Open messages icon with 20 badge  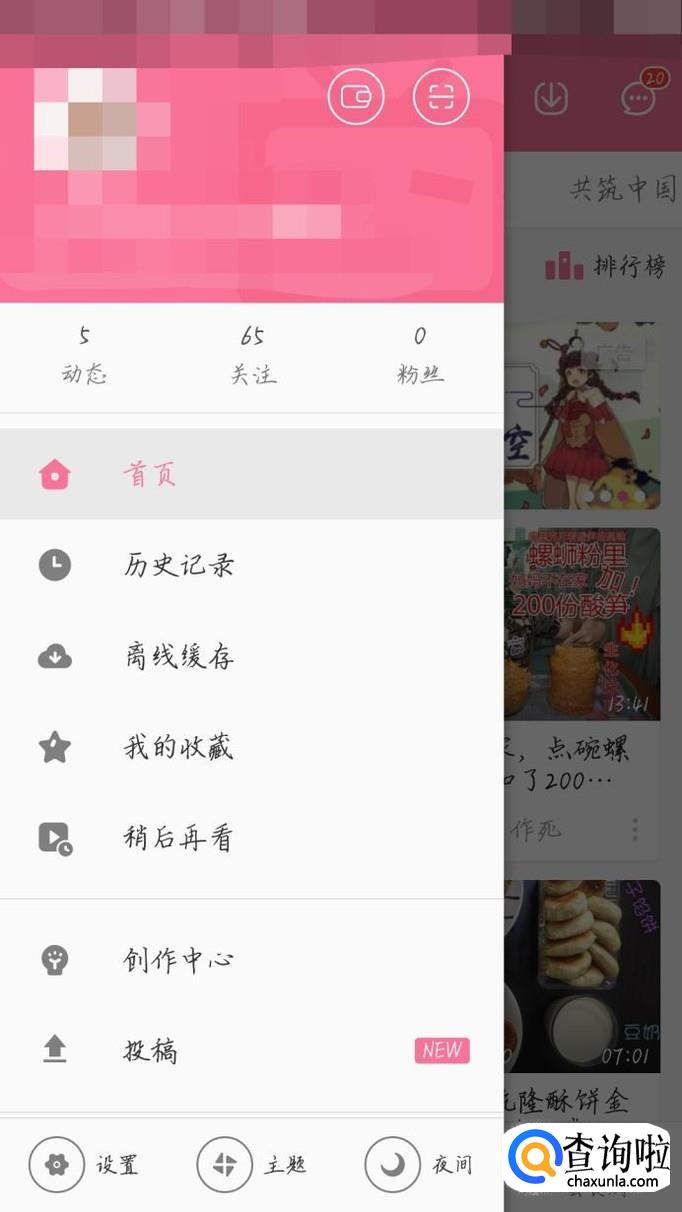(638, 98)
